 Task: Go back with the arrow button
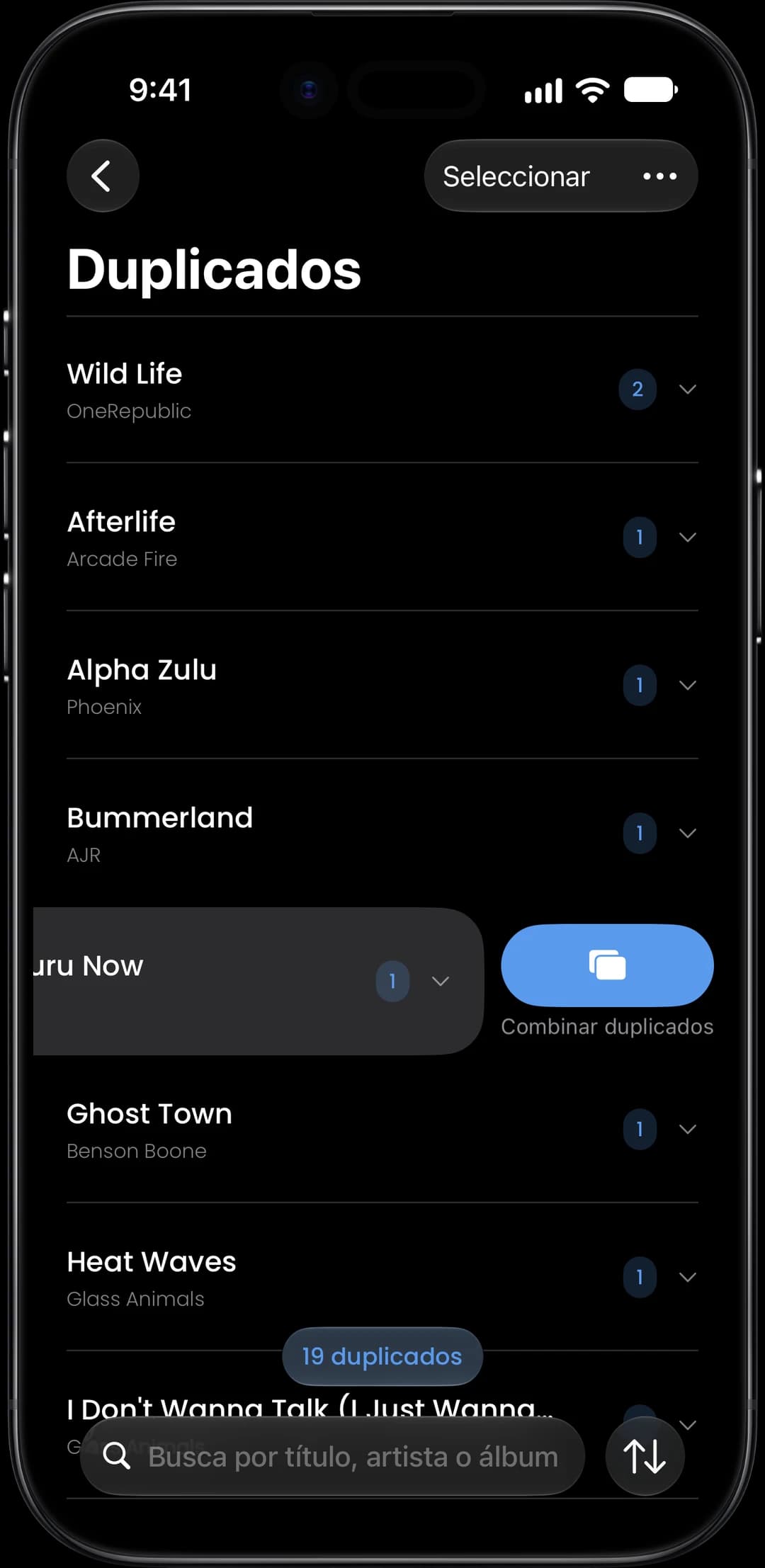click(103, 176)
